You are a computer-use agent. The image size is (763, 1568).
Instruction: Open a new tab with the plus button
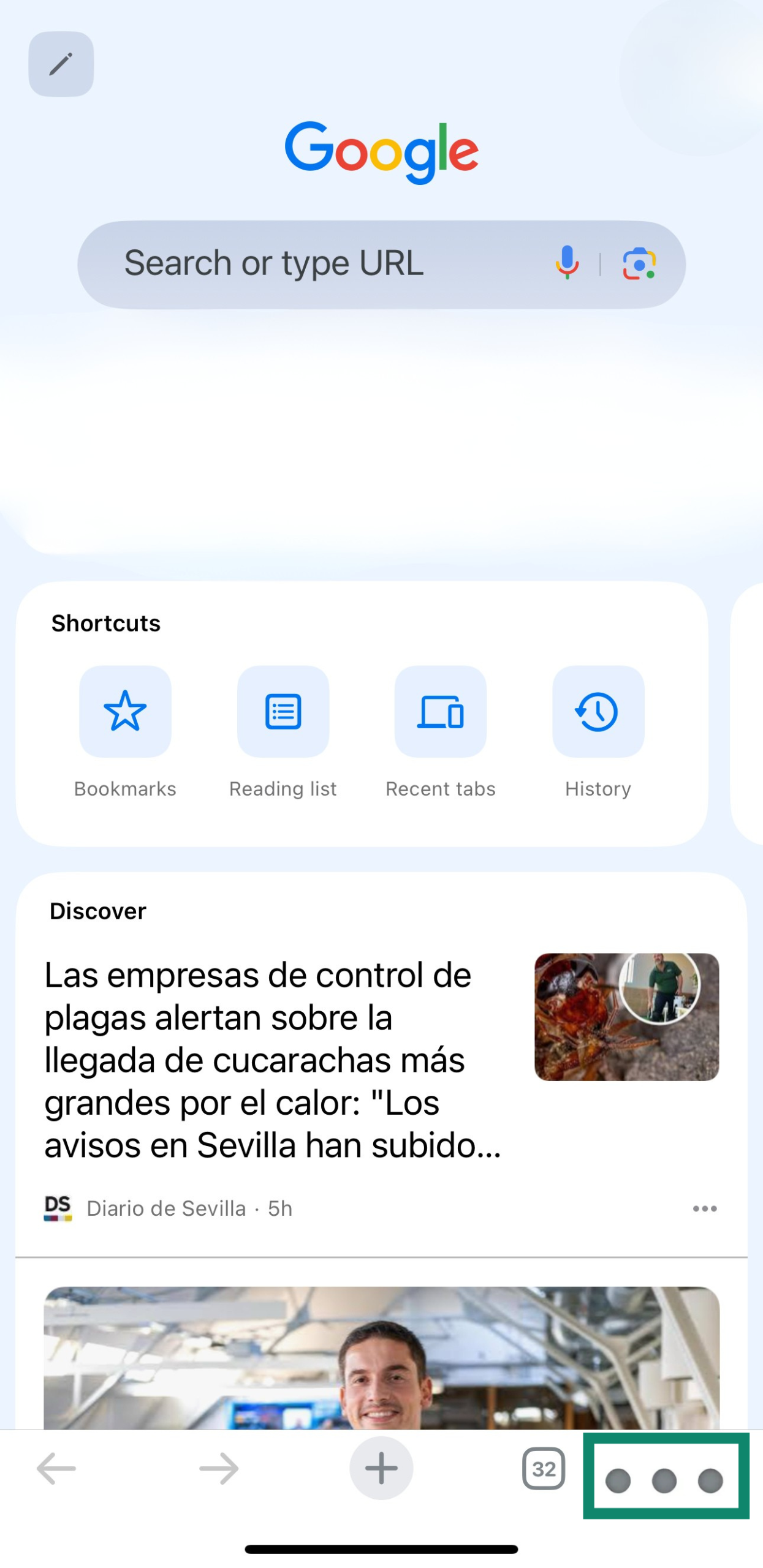381,1468
